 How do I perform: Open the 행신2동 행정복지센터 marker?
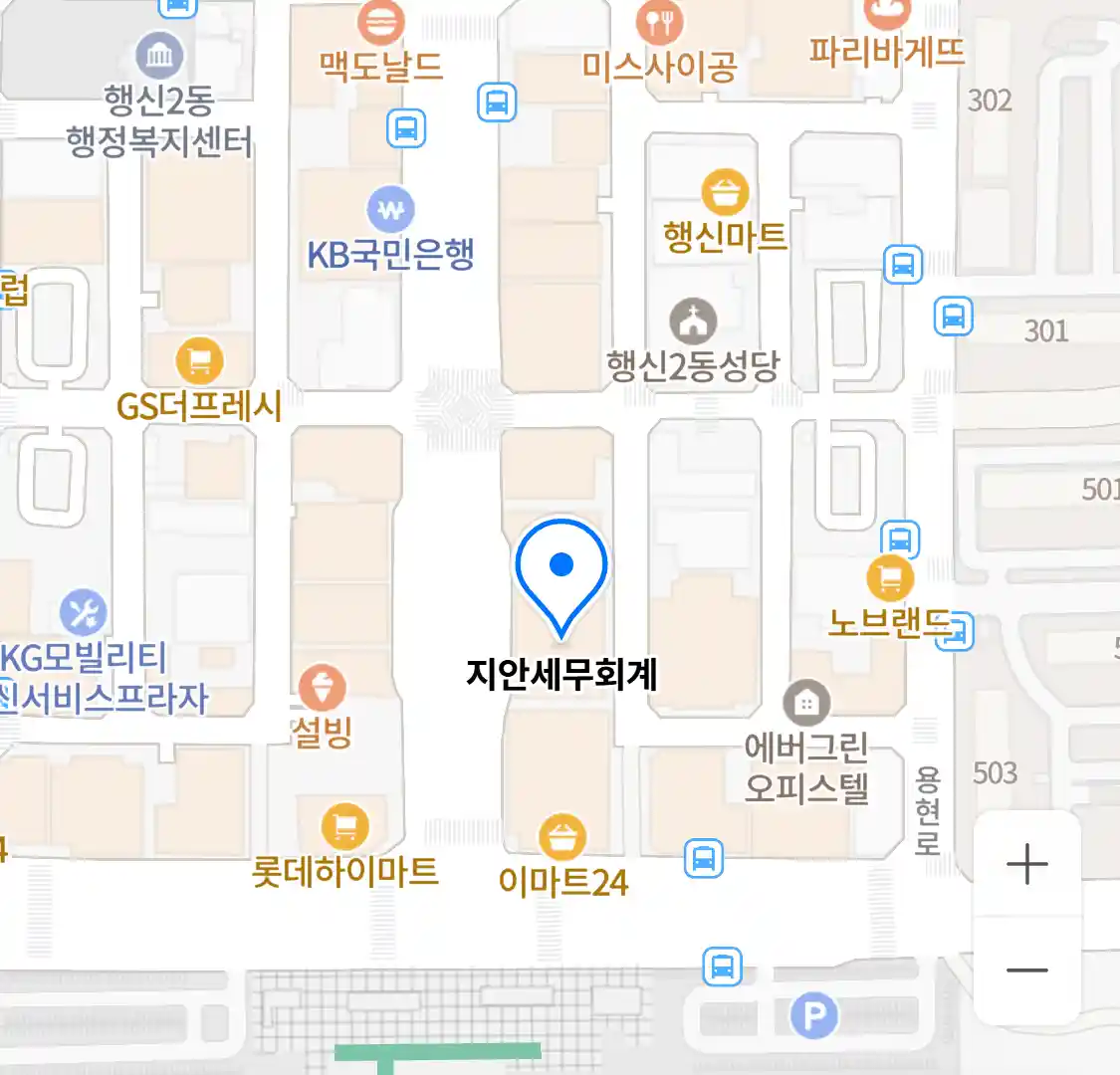159,56
